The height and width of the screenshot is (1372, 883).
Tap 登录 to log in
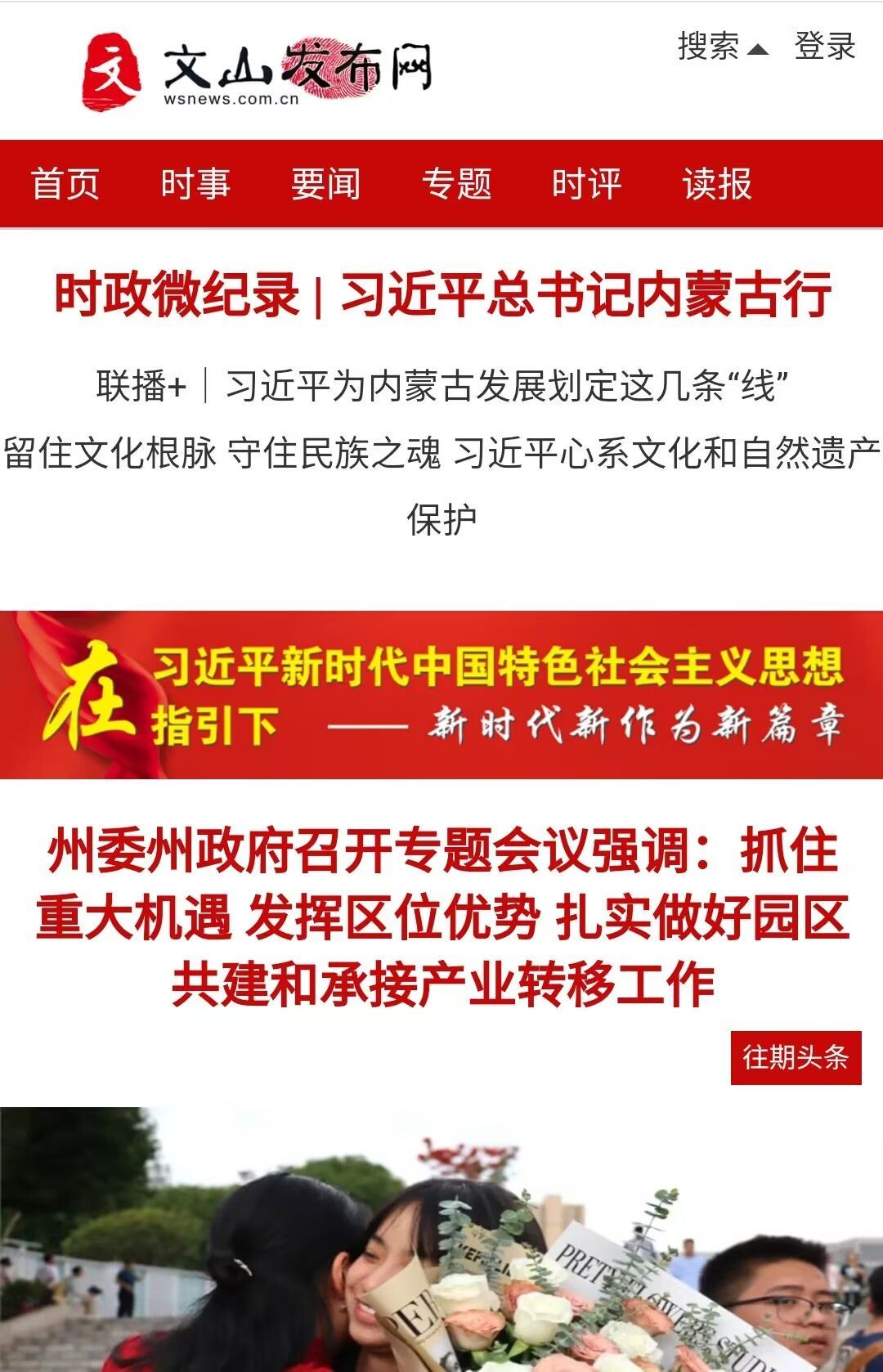click(x=824, y=47)
